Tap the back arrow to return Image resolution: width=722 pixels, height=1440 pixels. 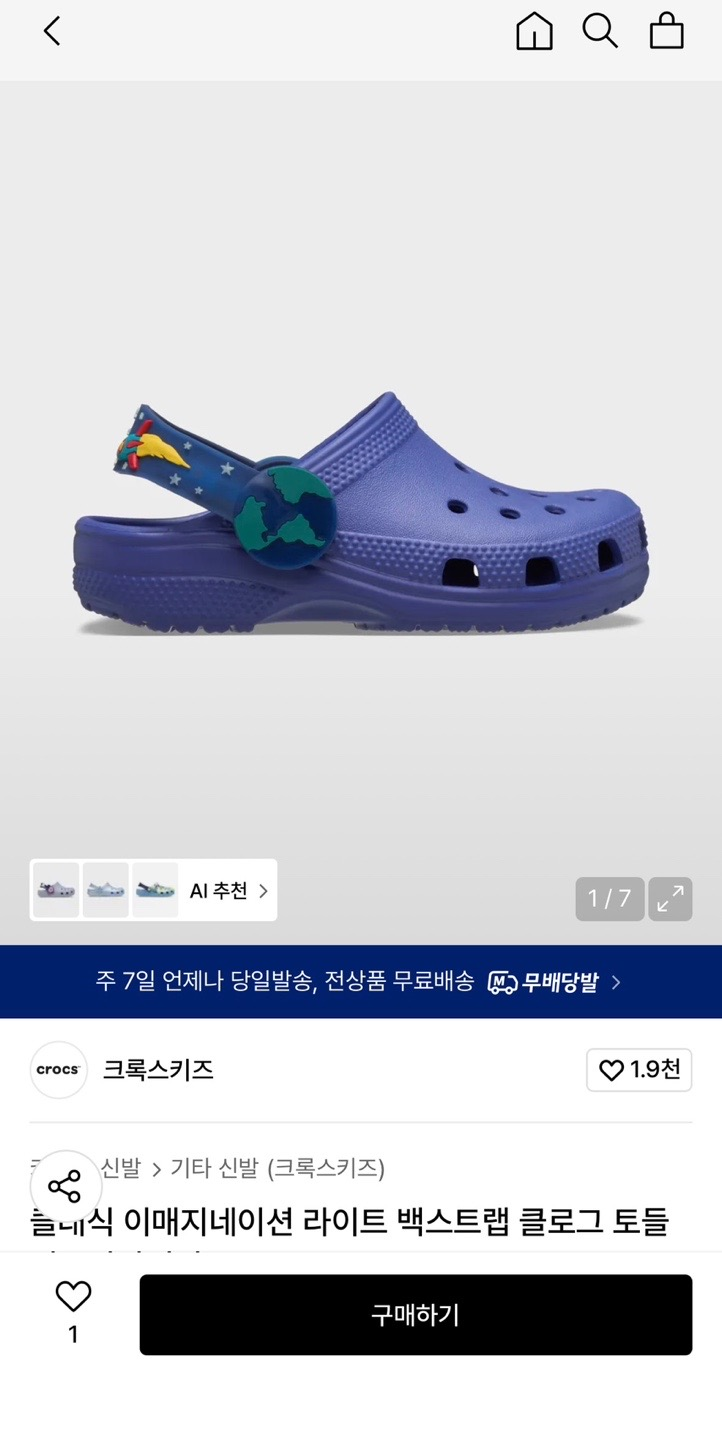[x=51, y=31]
